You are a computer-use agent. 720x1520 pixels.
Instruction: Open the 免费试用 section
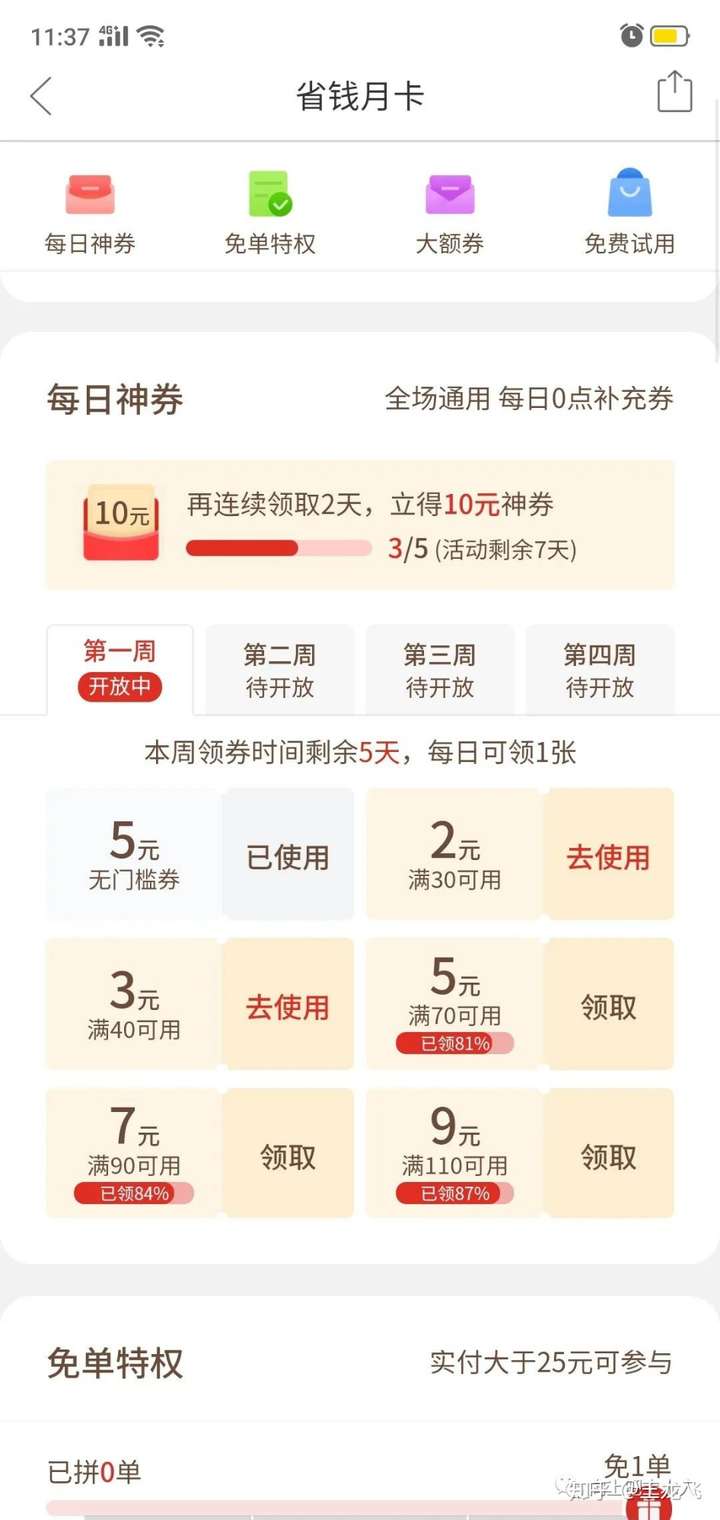click(x=629, y=212)
